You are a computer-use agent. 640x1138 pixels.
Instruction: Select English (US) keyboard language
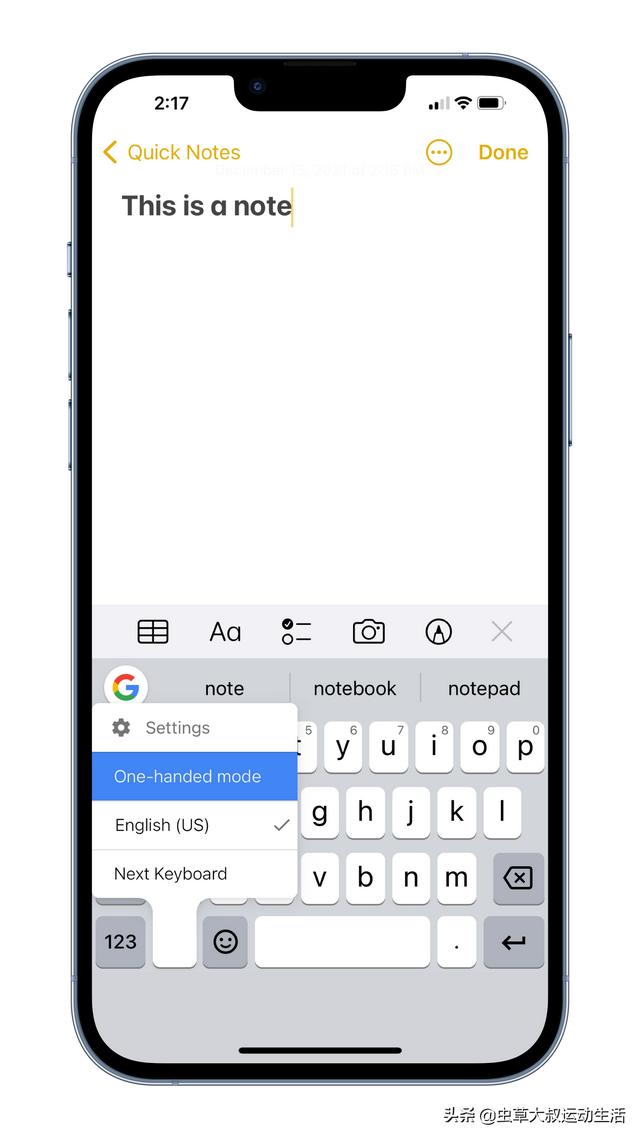click(194, 825)
